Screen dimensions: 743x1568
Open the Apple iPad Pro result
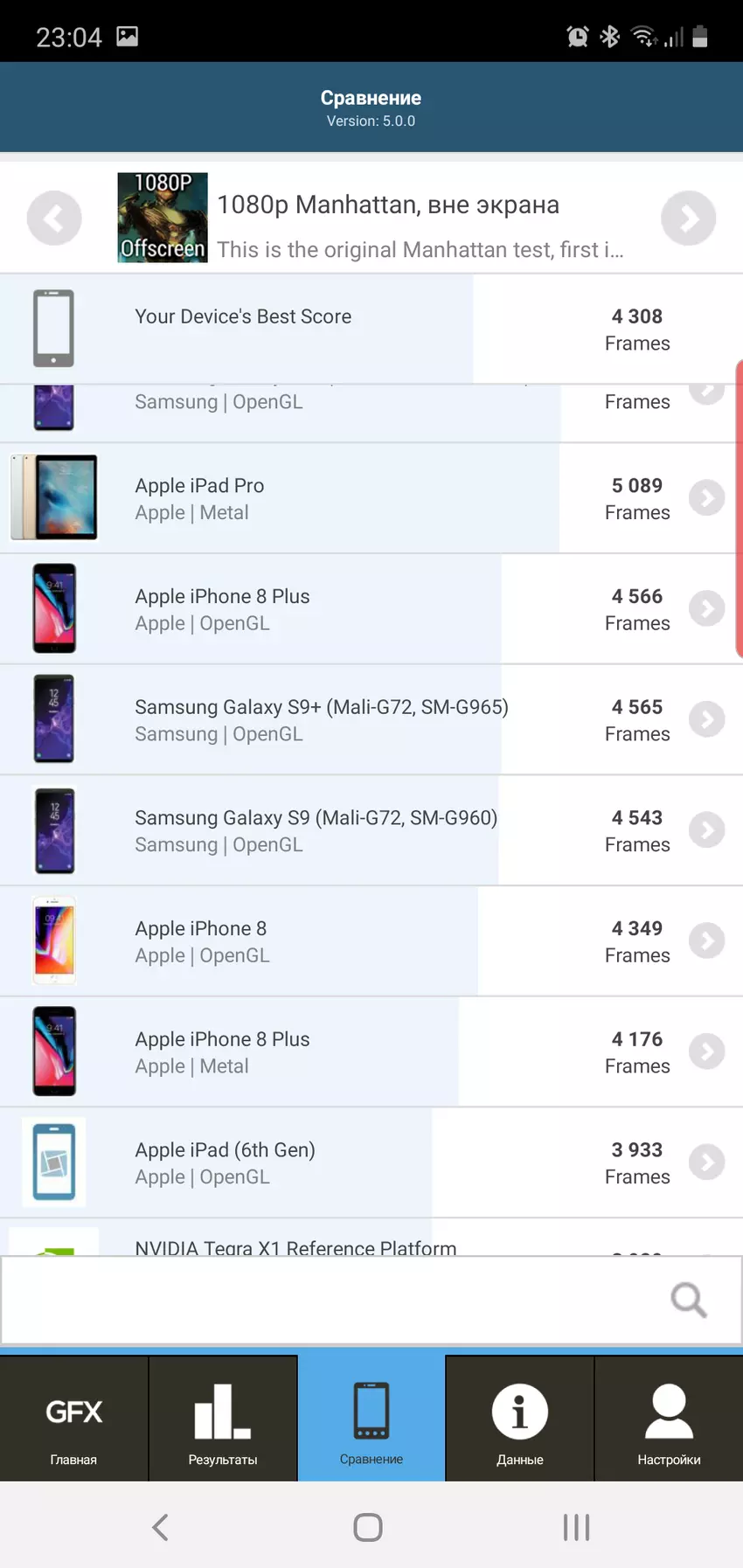coord(706,498)
